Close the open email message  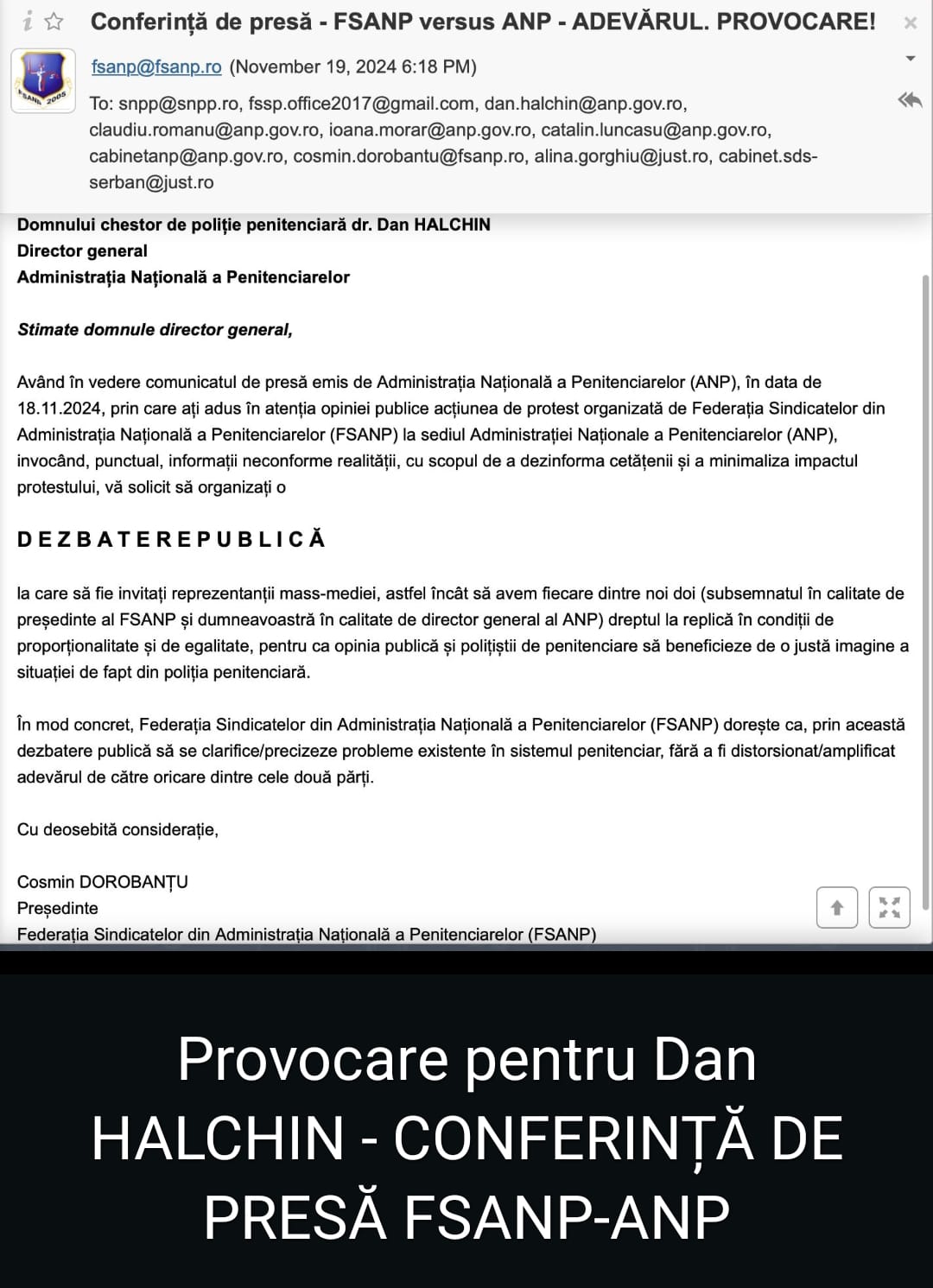coord(910,23)
